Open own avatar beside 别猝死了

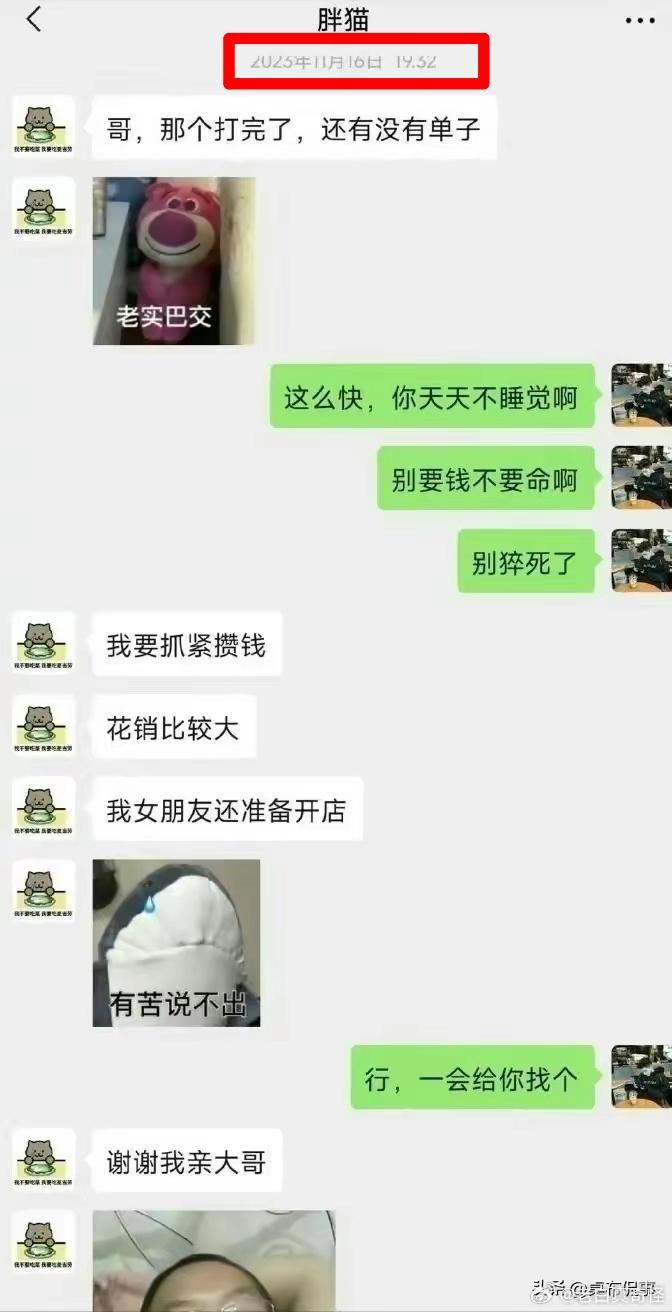tap(641, 561)
